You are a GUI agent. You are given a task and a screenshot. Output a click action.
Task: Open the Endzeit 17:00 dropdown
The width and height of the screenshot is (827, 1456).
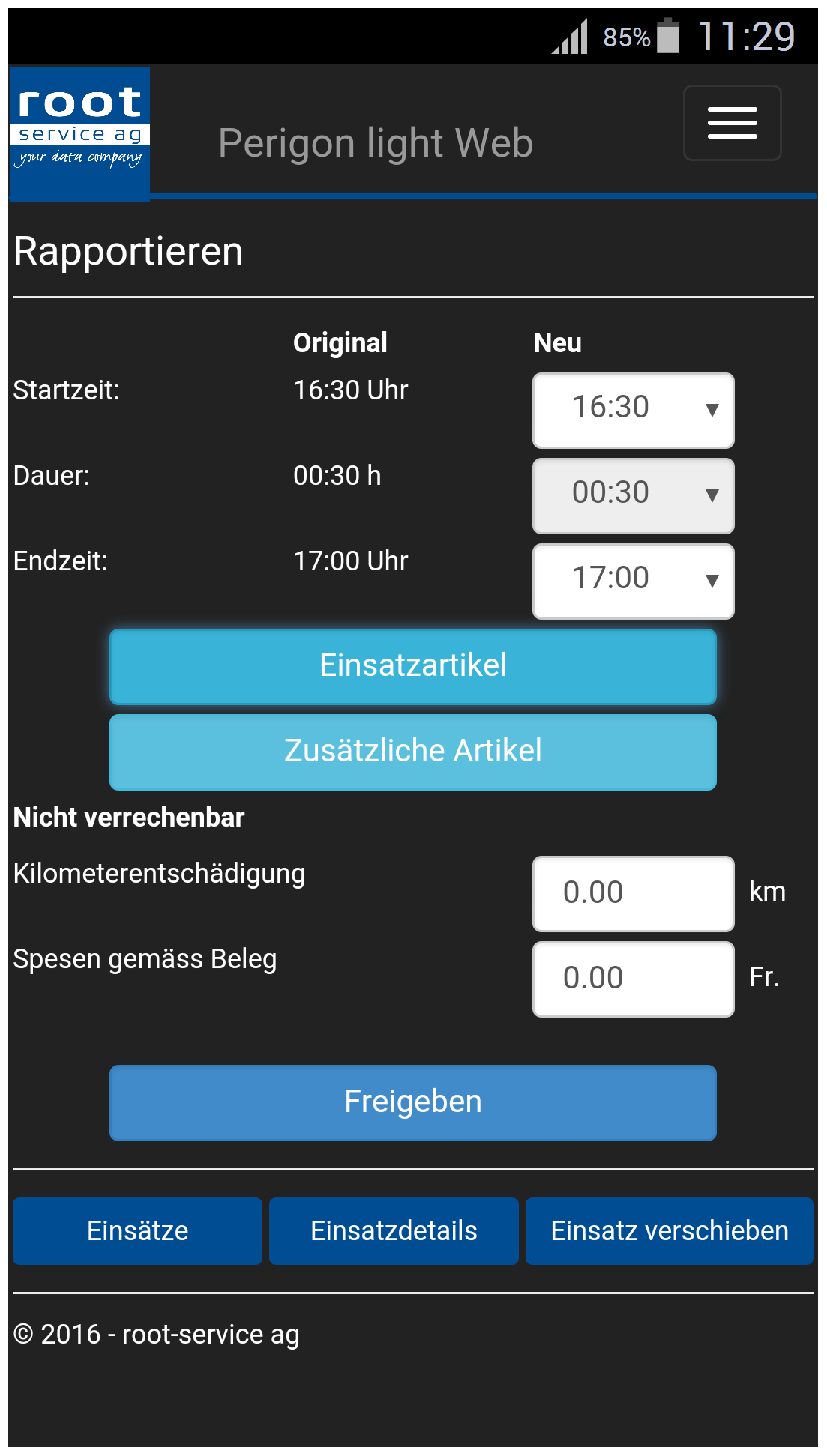pos(633,582)
